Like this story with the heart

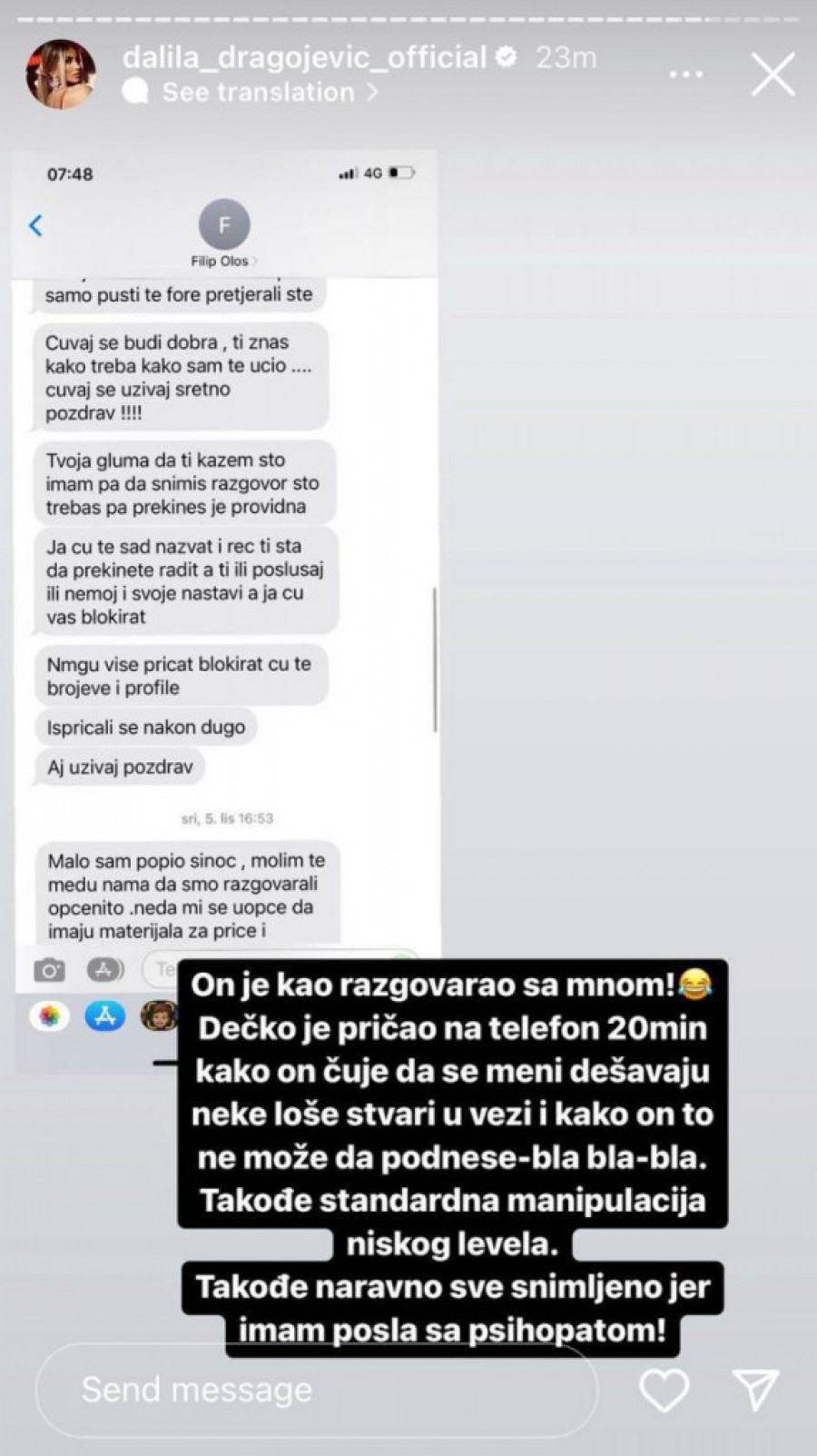[664, 1390]
